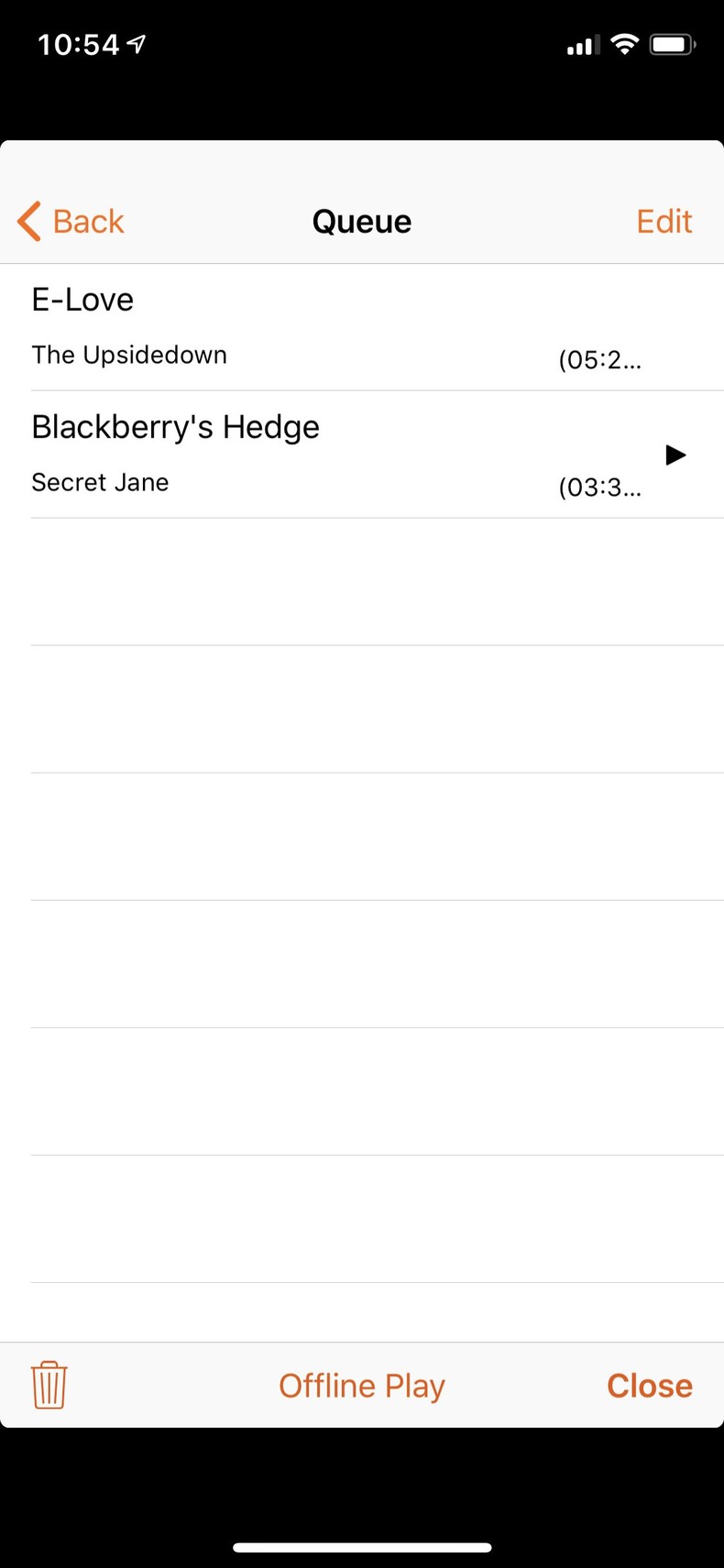Tap the Wi-Fi icon in status bar
The height and width of the screenshot is (1568, 724).
pos(624,43)
